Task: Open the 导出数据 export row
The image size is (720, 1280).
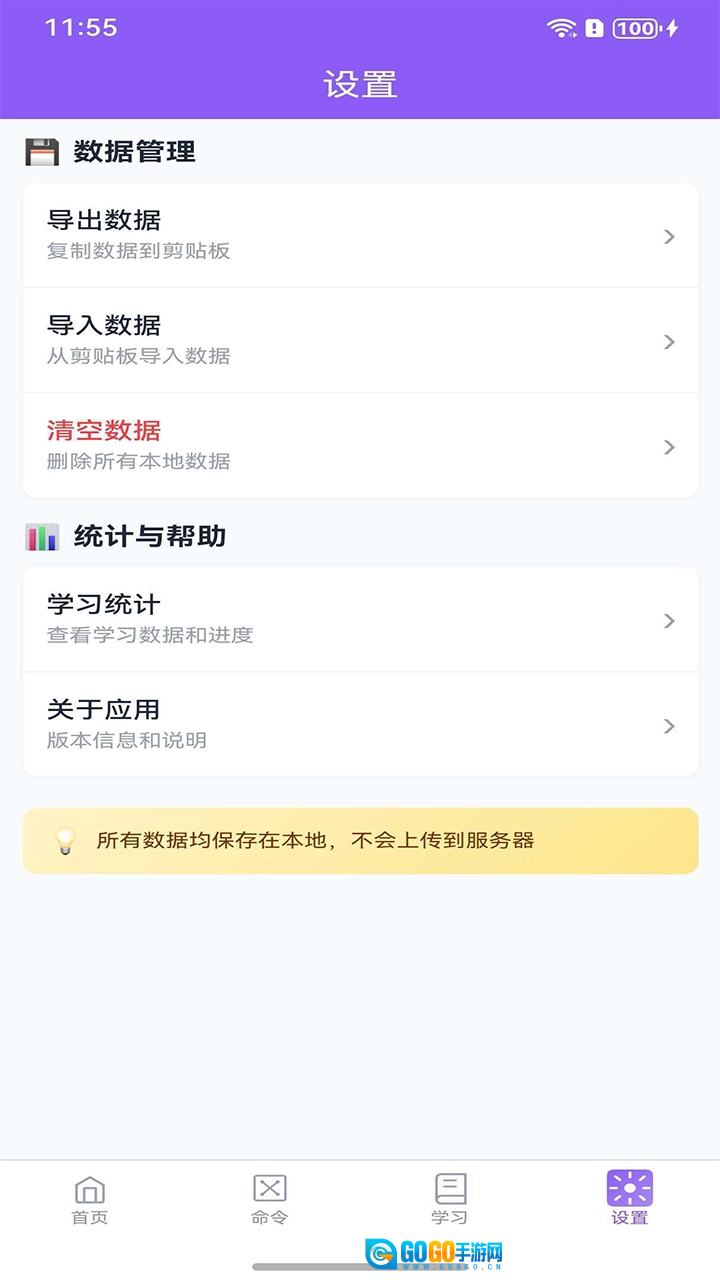Action: pos(360,236)
